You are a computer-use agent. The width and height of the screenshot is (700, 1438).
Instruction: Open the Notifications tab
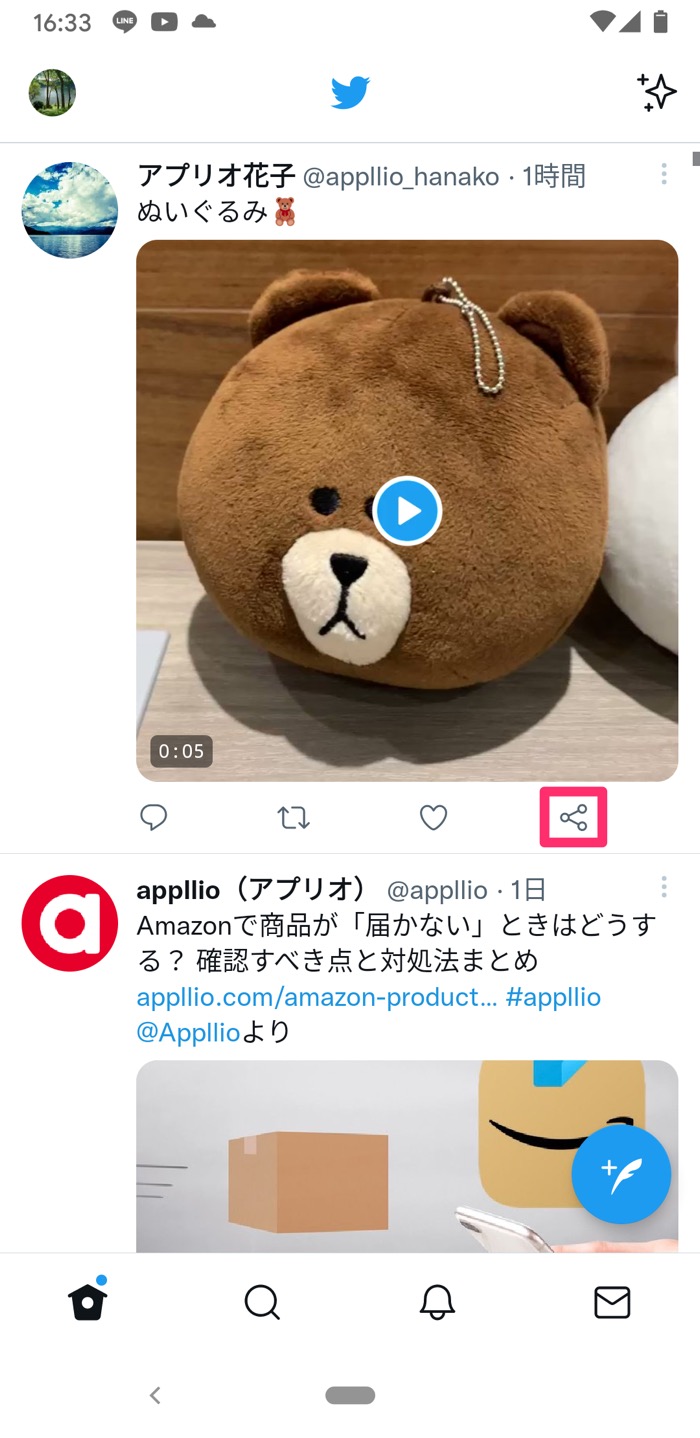(437, 1302)
